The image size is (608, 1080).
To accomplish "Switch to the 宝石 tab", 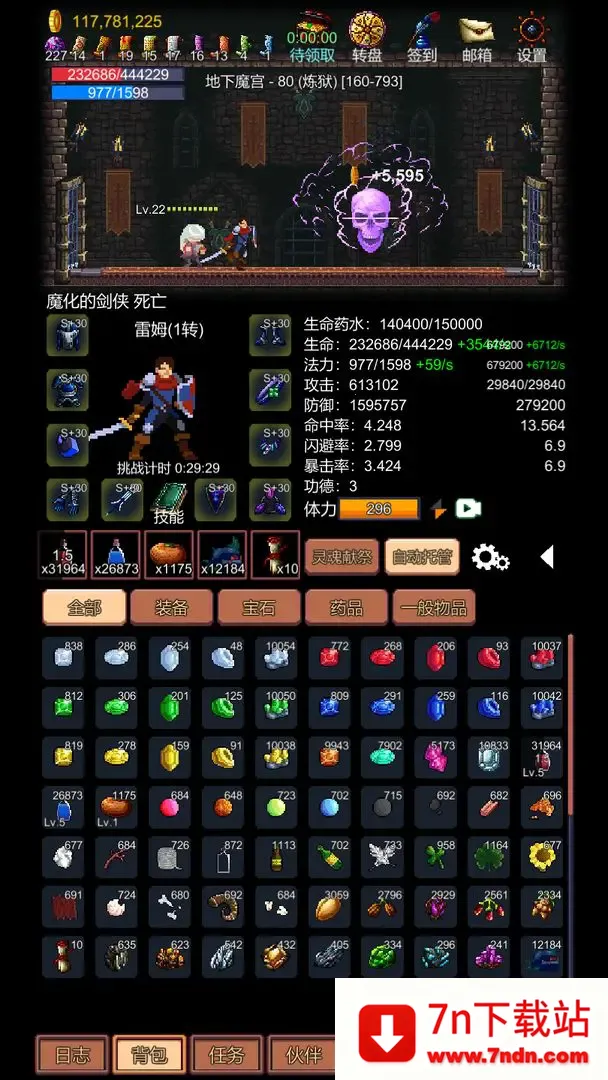I will pos(258,607).
